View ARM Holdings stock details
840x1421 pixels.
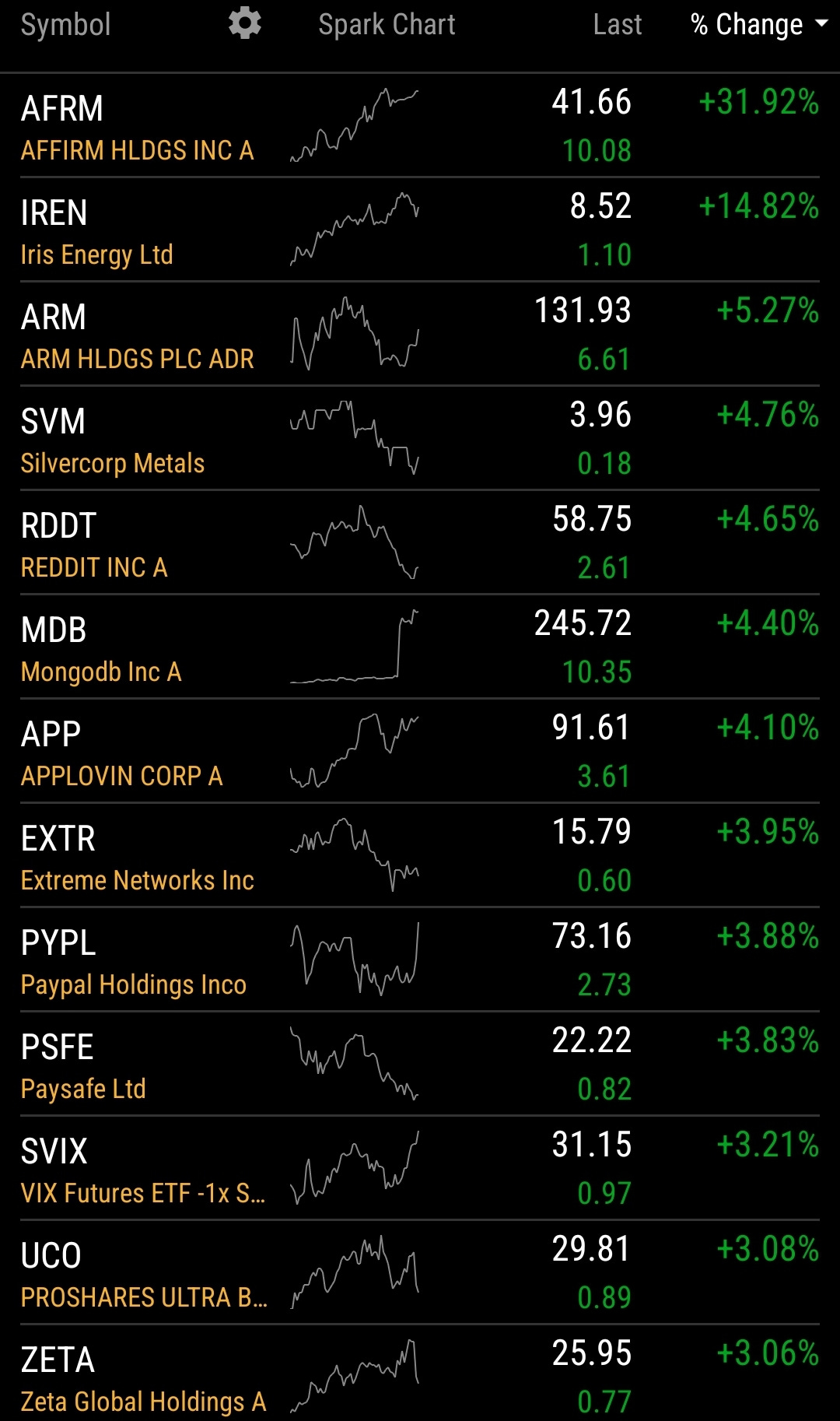420,334
